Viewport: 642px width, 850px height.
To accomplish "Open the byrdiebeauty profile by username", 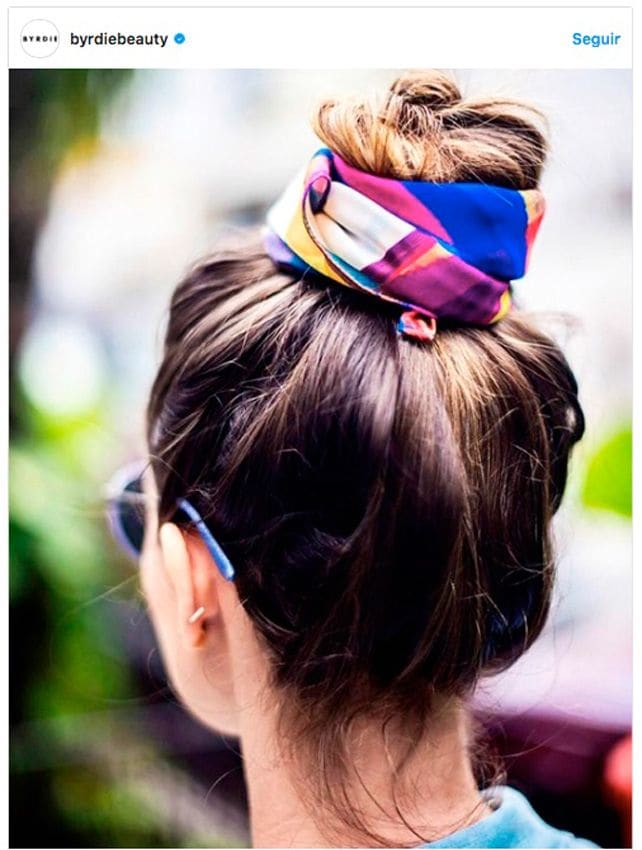I will click(x=118, y=39).
